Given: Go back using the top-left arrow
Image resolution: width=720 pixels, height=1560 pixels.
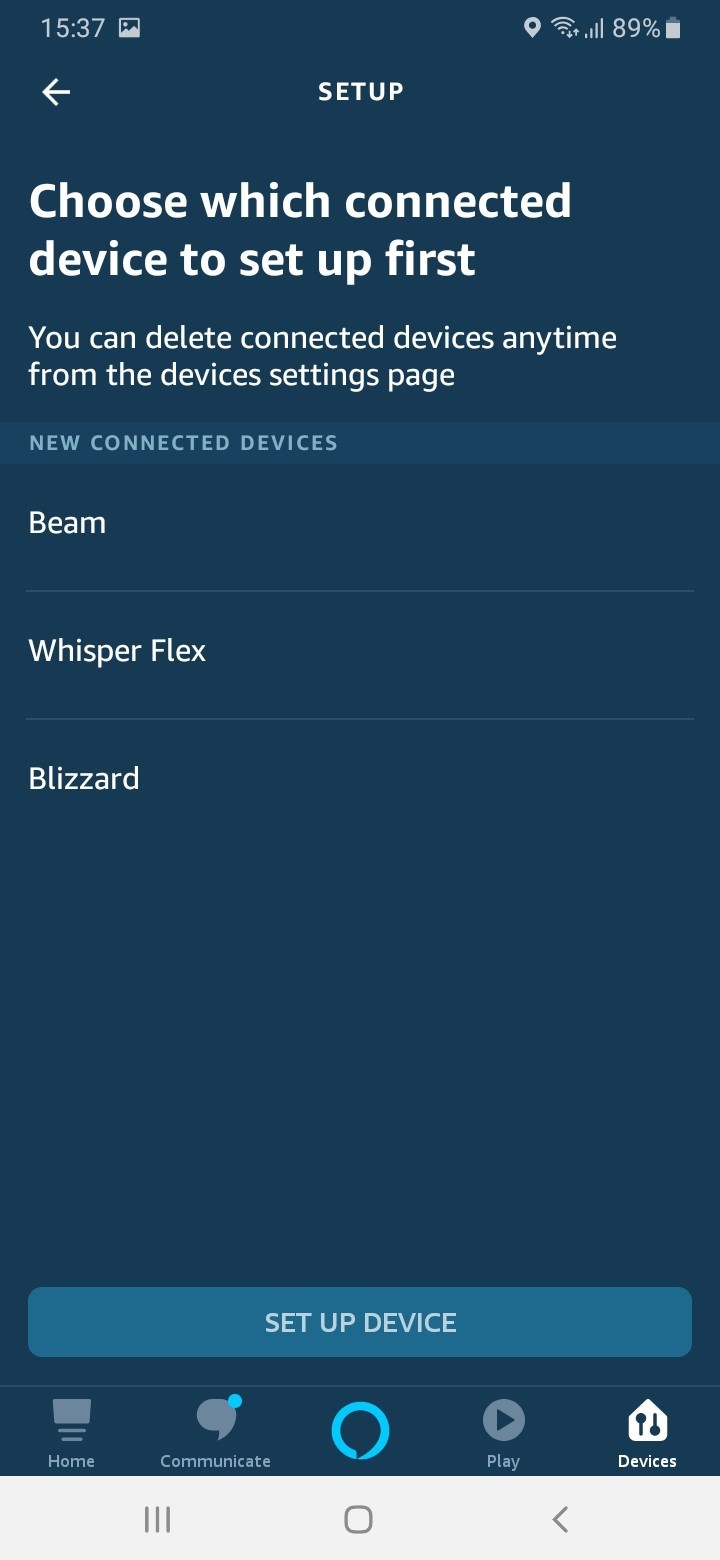Looking at the screenshot, I should coord(56,92).
